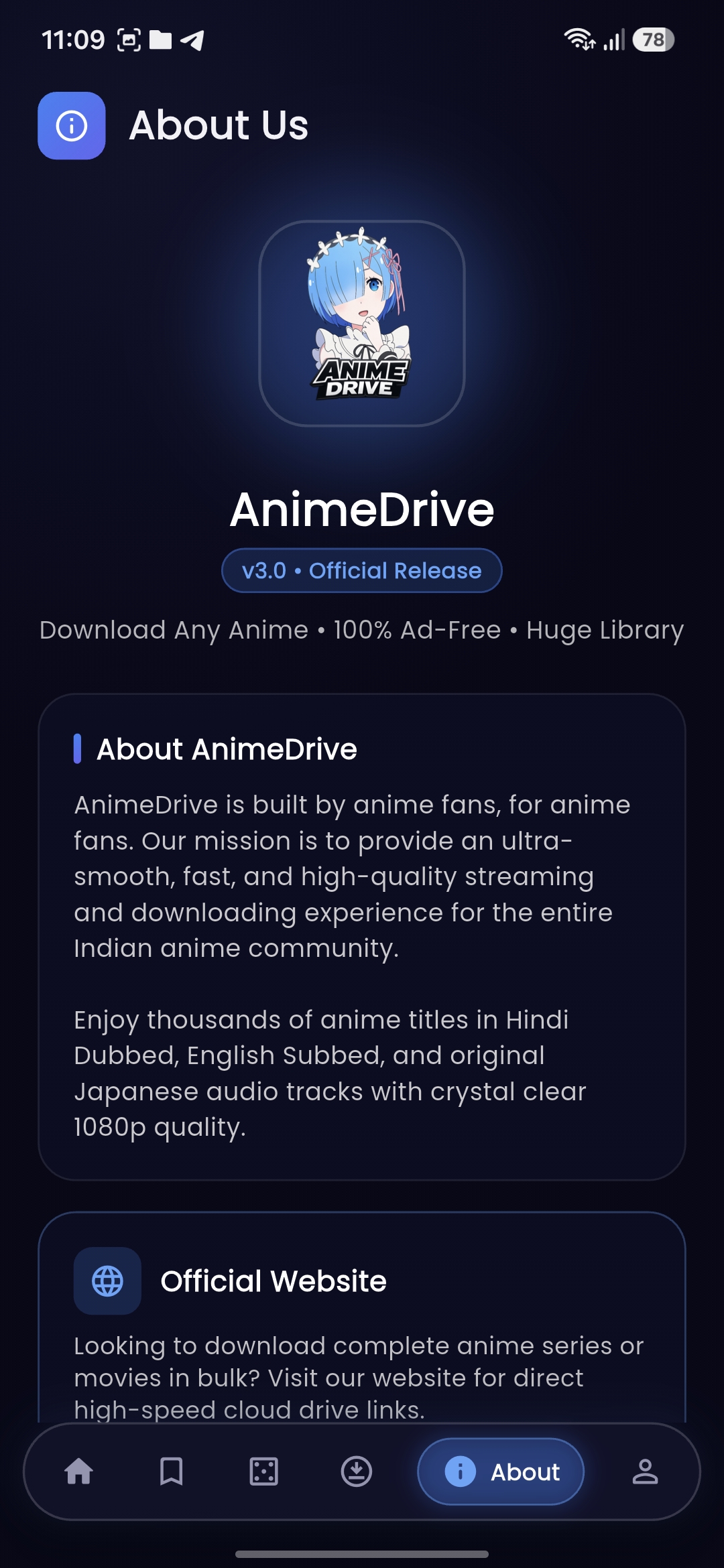Open the bookmarks tab
Viewport: 724px width, 1568px height.
172,1472
